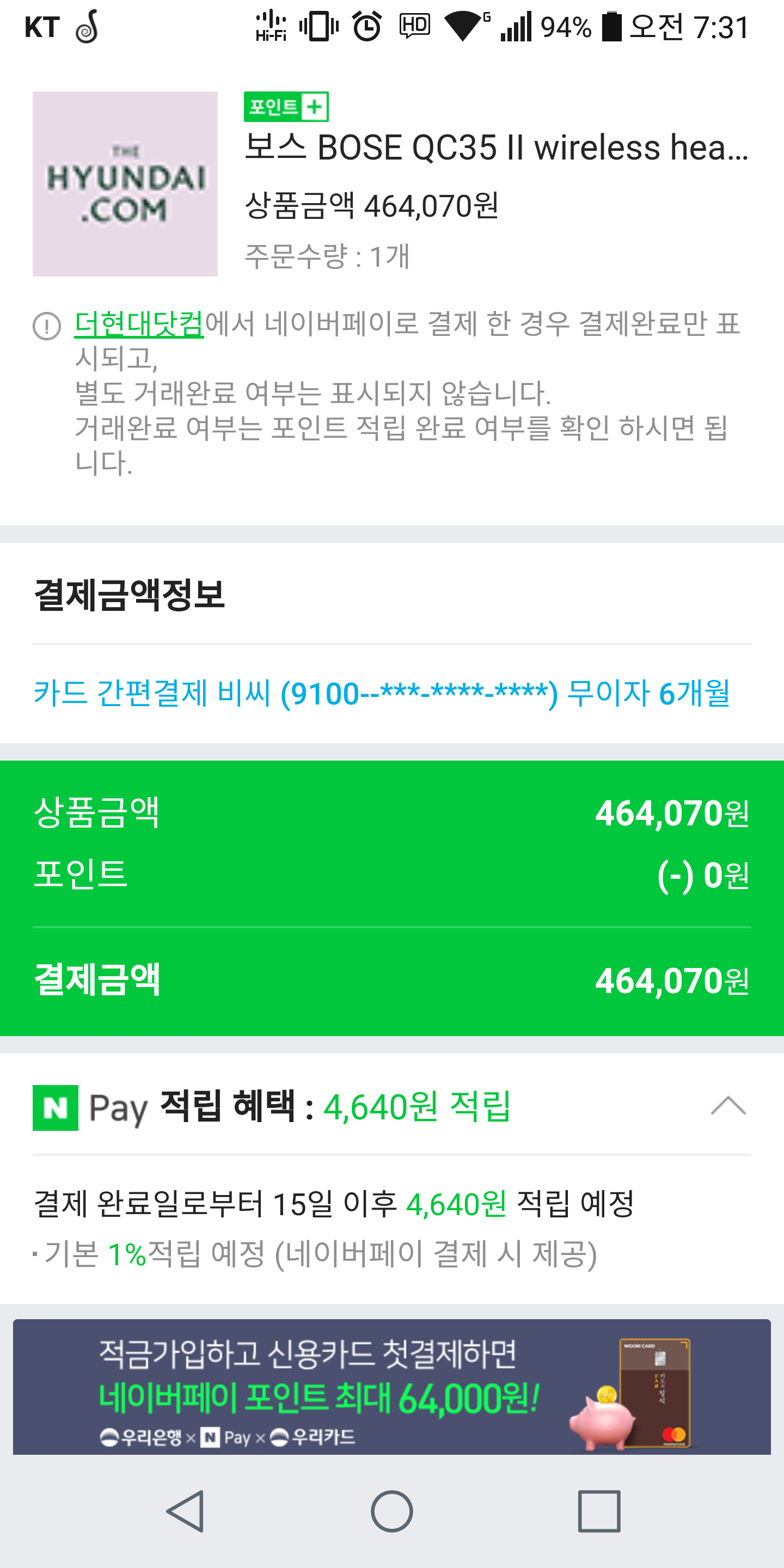Go back with the system back button

pos(186,1511)
